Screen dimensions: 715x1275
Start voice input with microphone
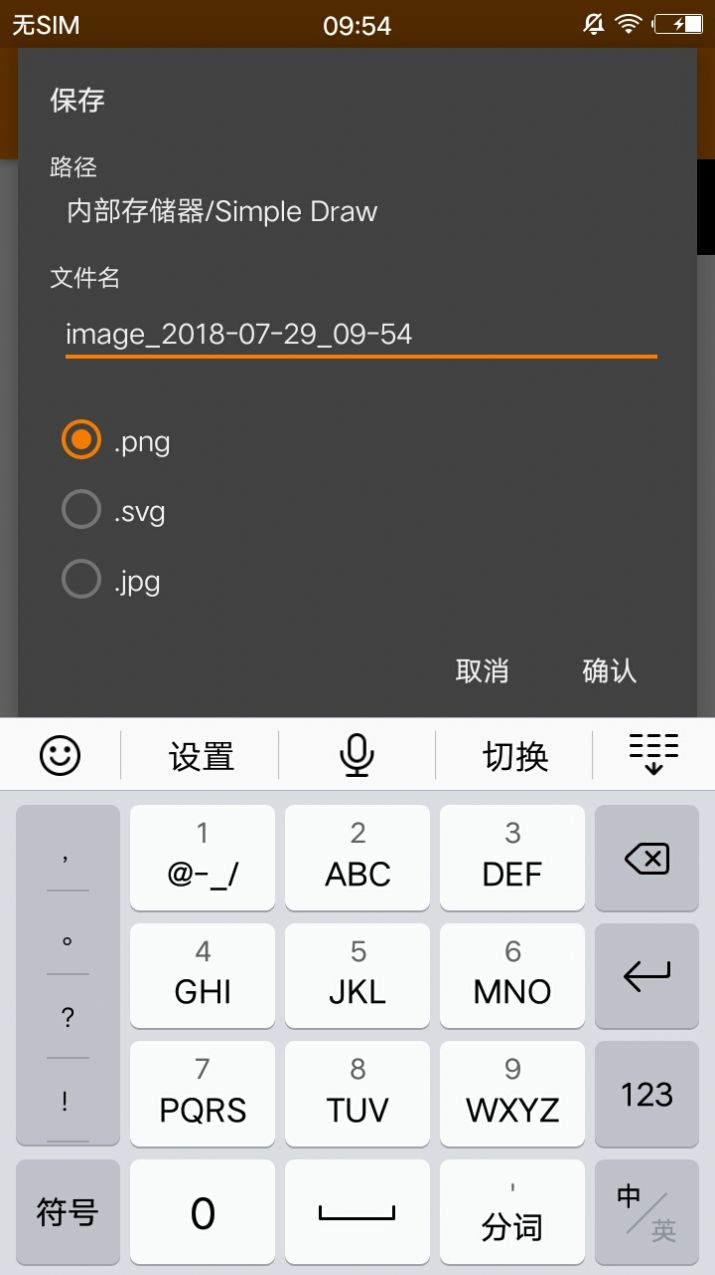tap(357, 755)
